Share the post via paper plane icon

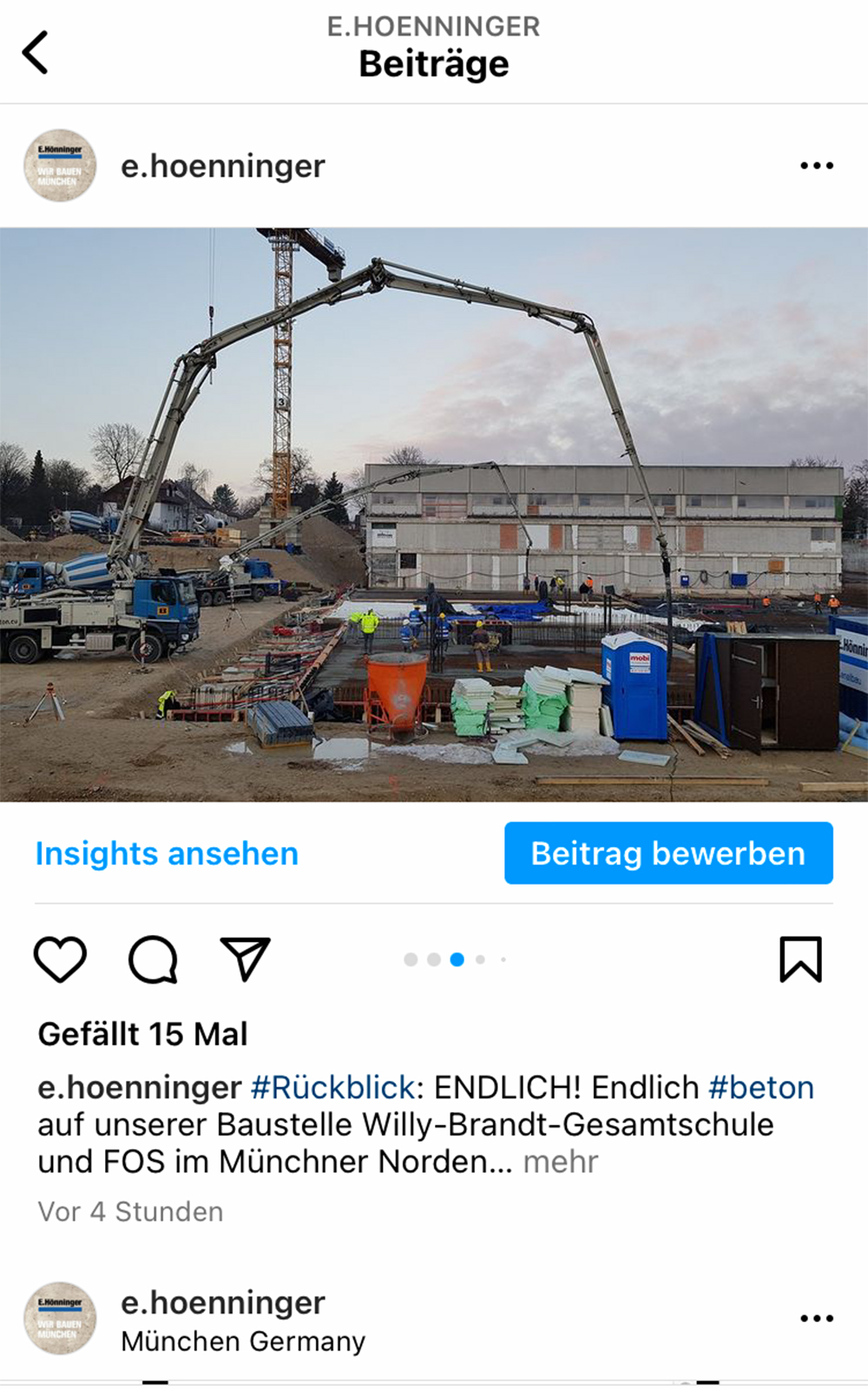coord(245,959)
